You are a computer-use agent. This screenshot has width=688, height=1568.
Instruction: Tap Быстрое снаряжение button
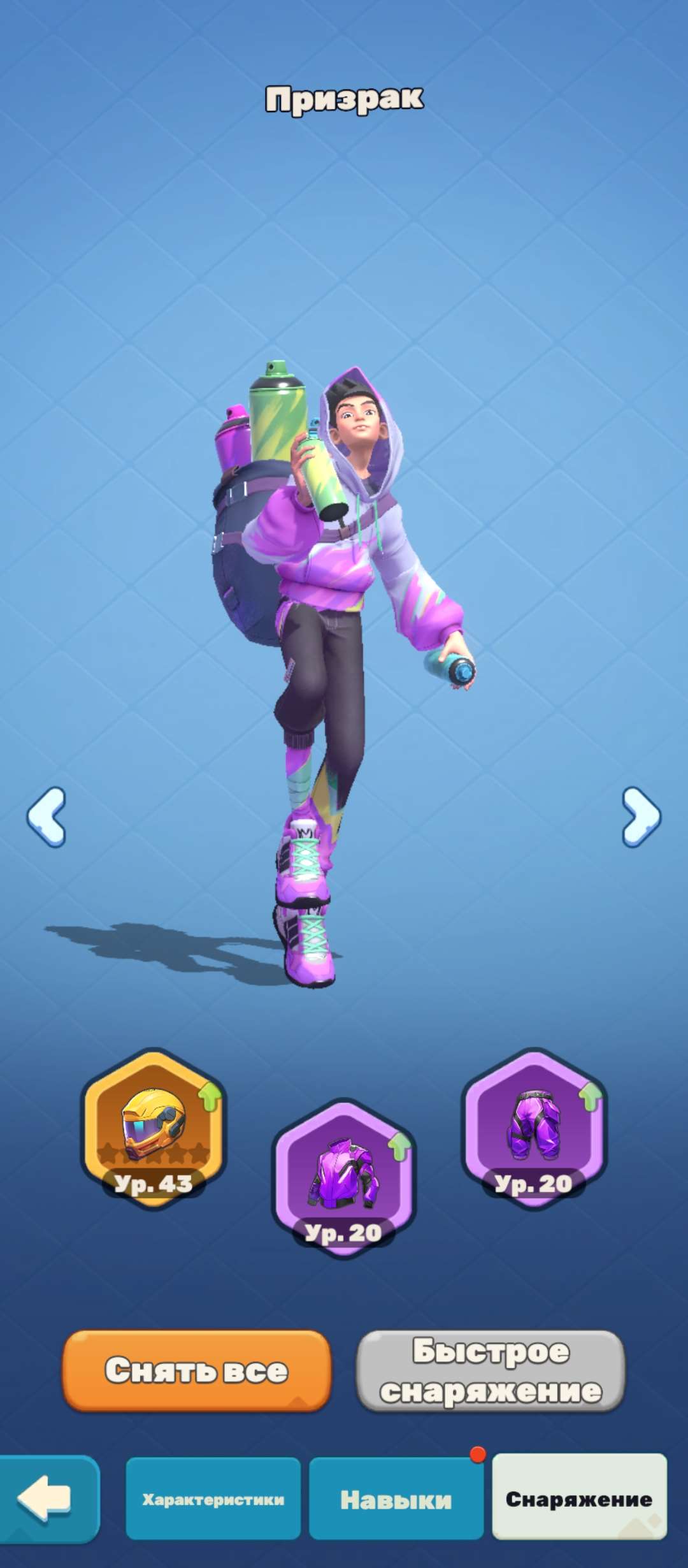pyautogui.click(x=491, y=1370)
